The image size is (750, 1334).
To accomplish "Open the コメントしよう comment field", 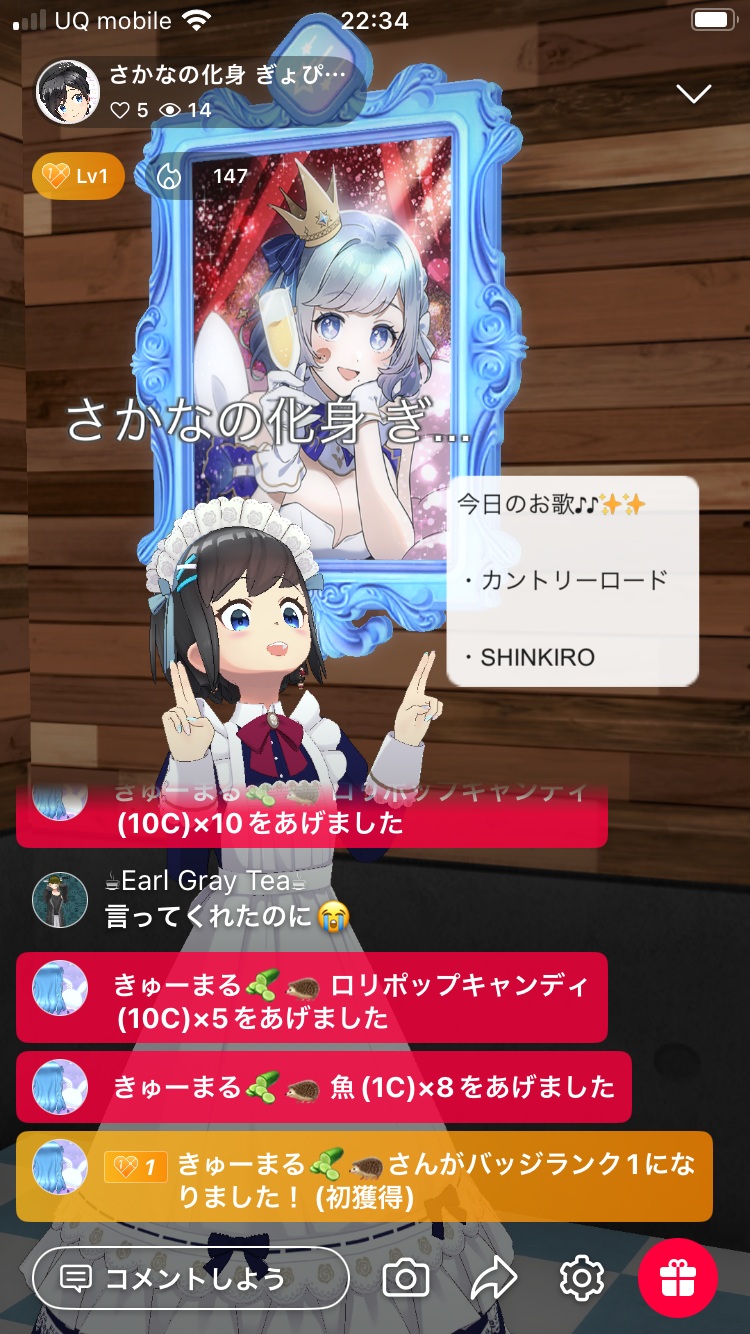I will click(191, 1277).
